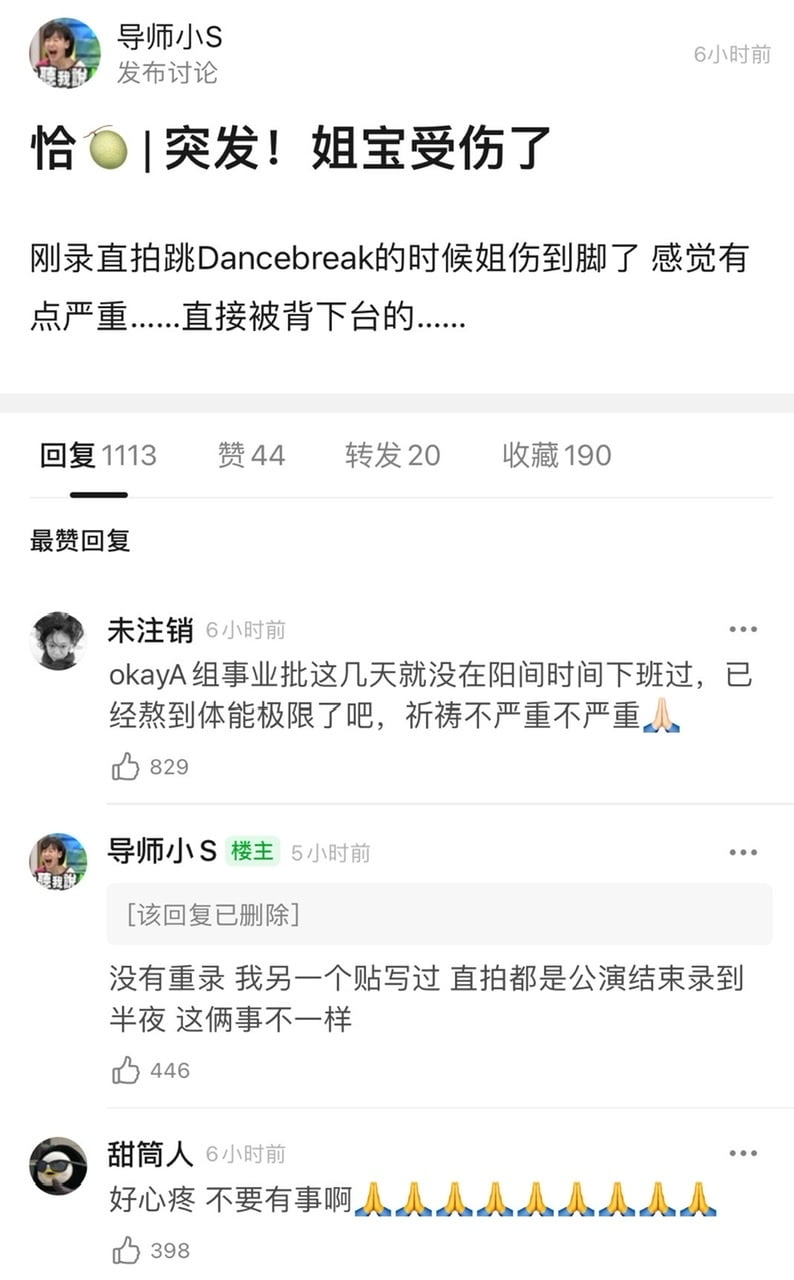Switch to the 回复 1113 tab
Viewport: 794px width, 1280px height.
(98, 456)
